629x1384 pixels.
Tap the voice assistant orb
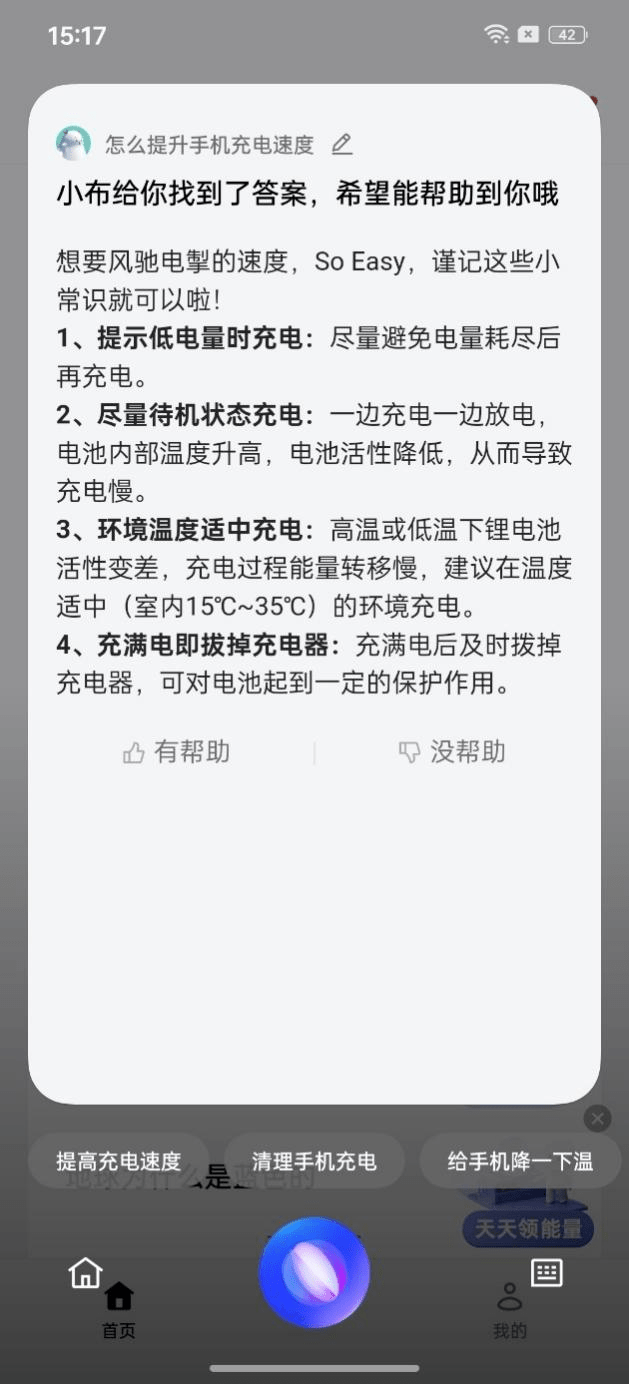[x=314, y=1272]
